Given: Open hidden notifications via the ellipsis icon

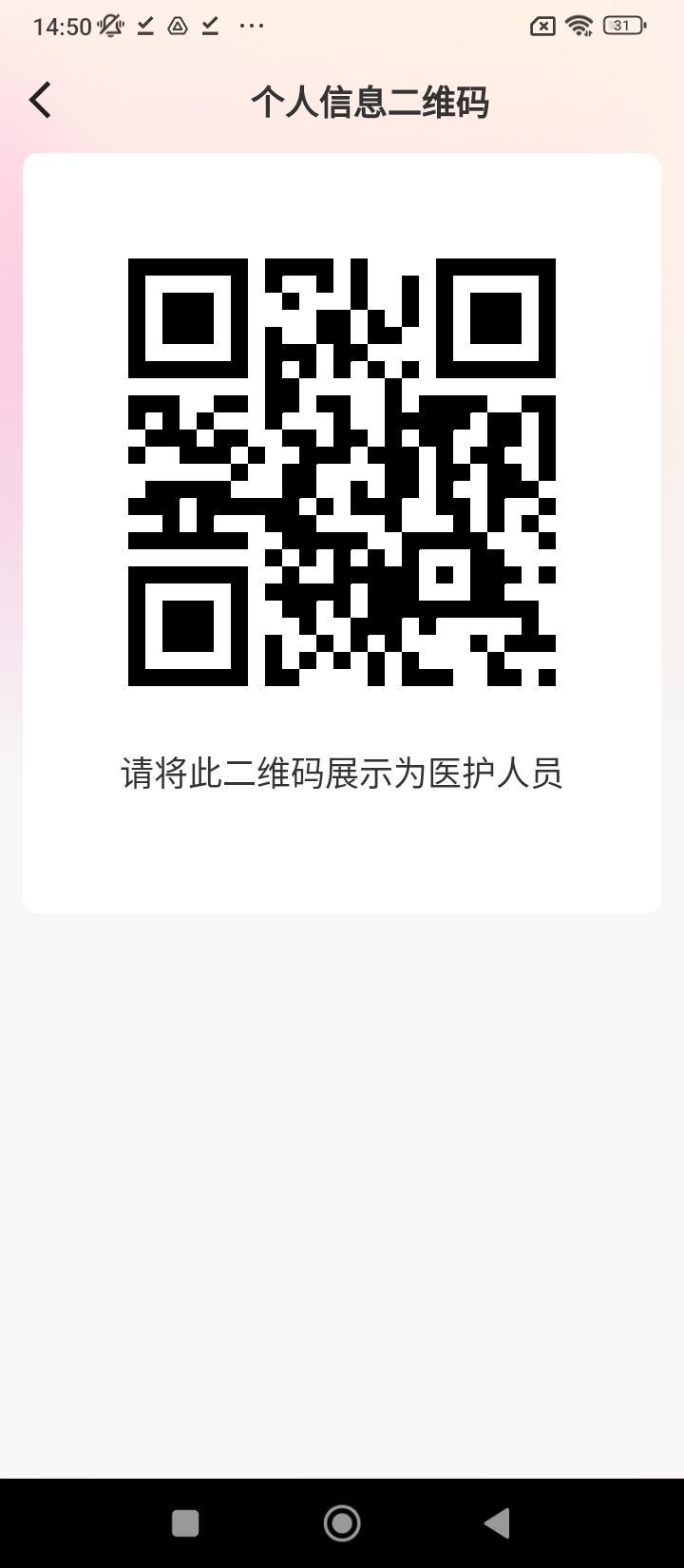Looking at the screenshot, I should tap(251, 26).
